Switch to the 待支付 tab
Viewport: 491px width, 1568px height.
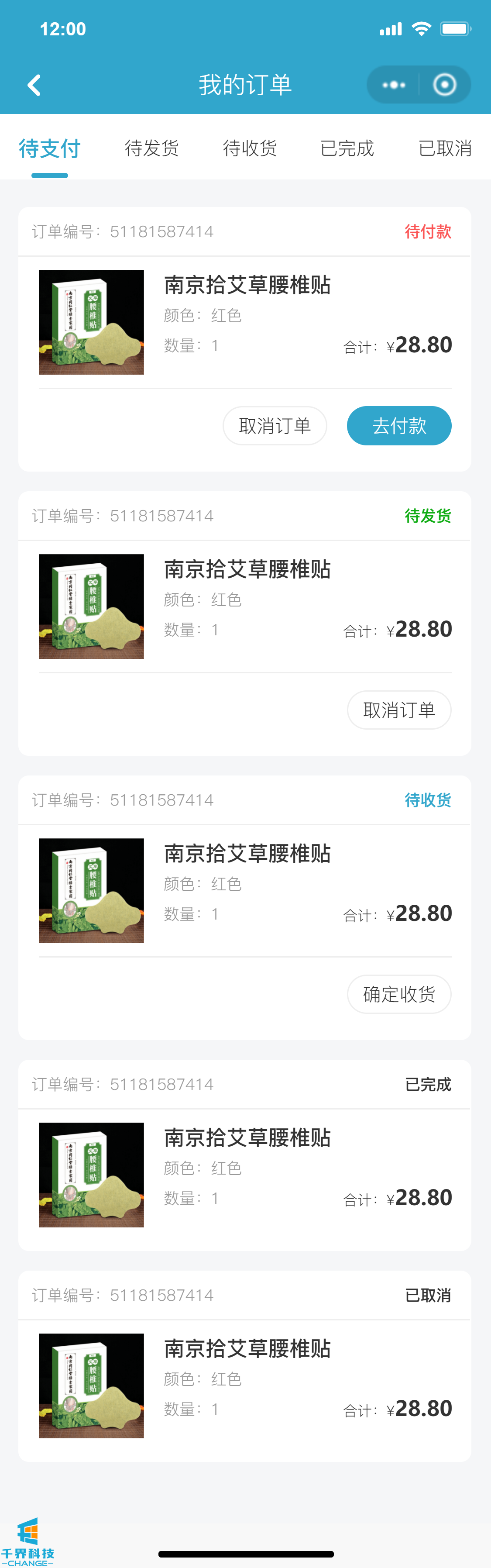(50, 148)
